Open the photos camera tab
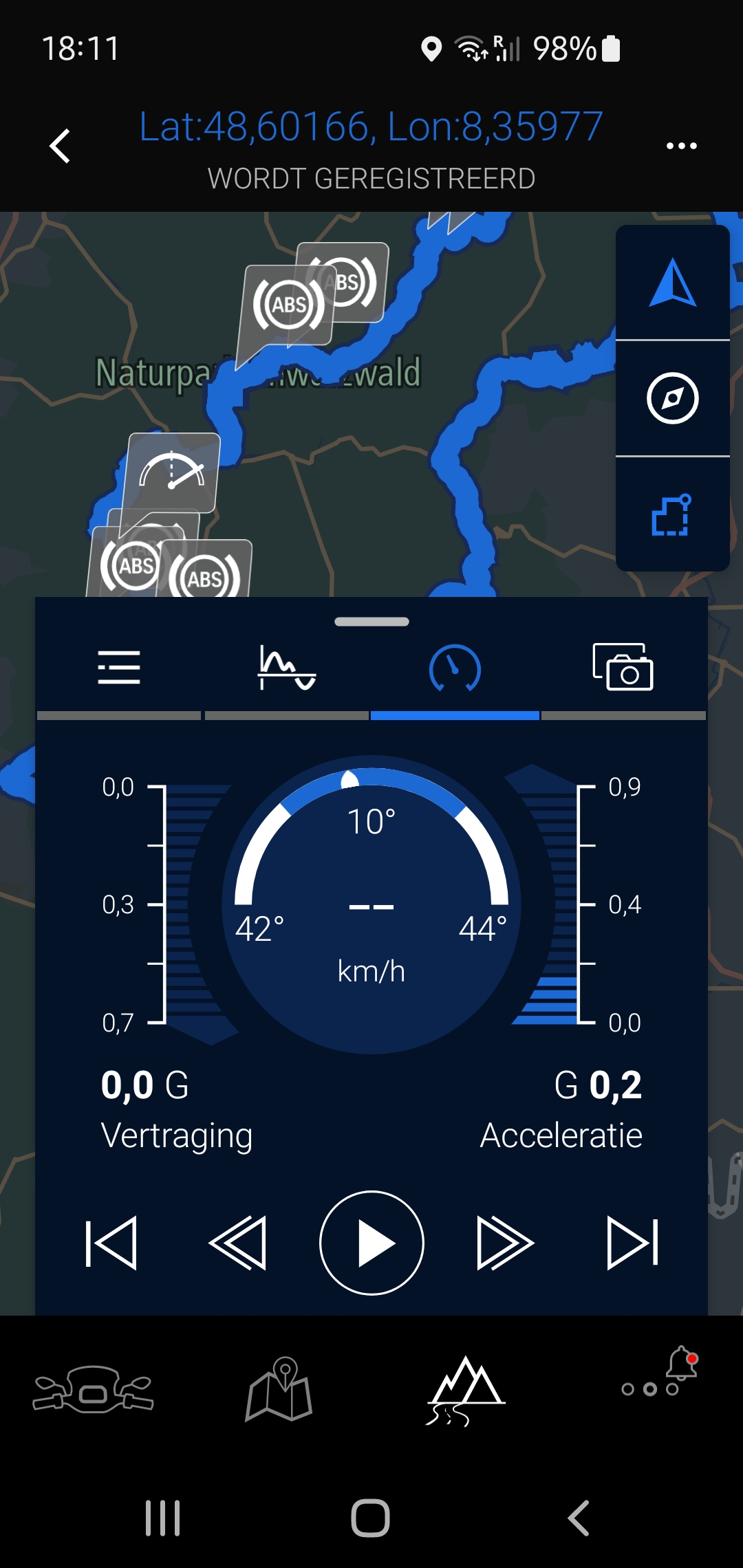Image resolution: width=743 pixels, height=1568 pixels. (623, 668)
